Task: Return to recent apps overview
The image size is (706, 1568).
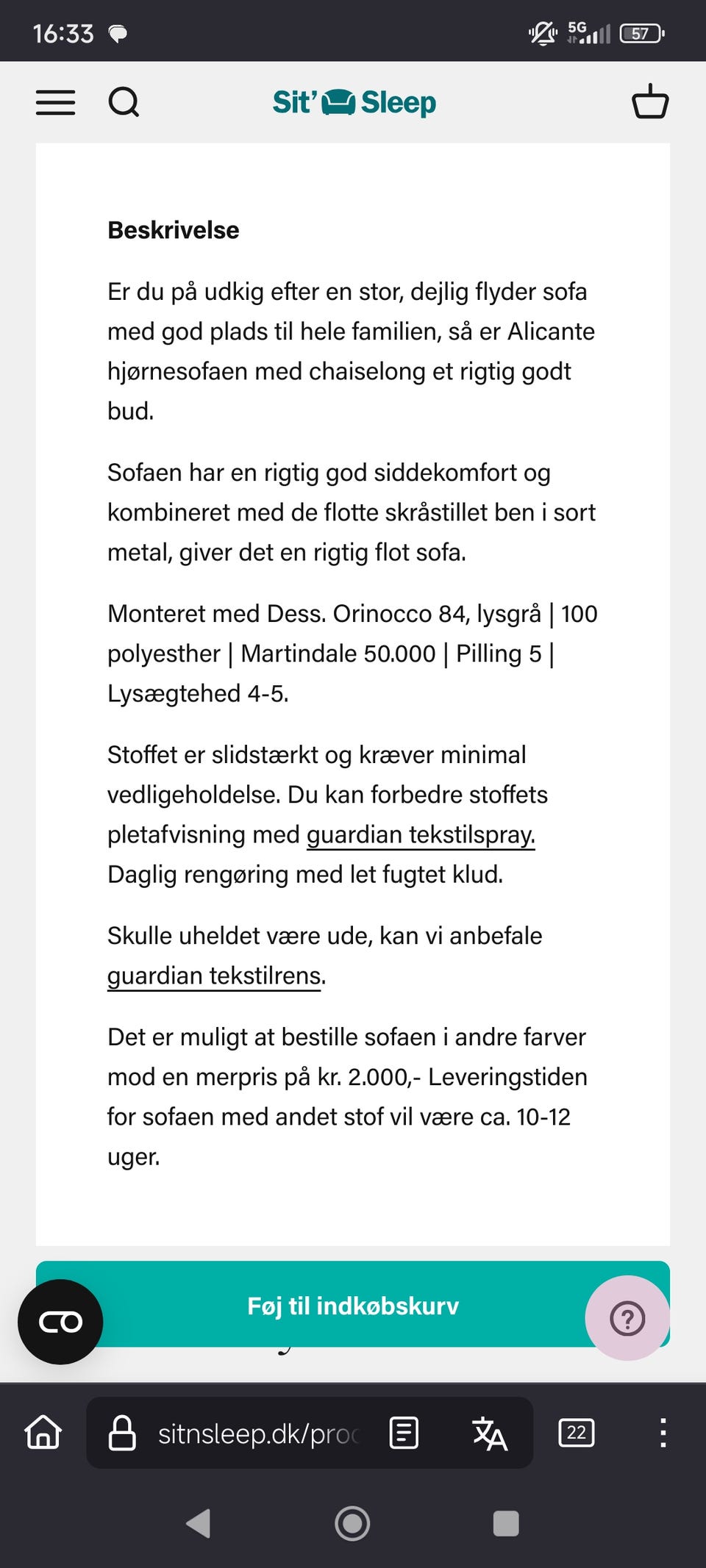Action: [x=505, y=1522]
